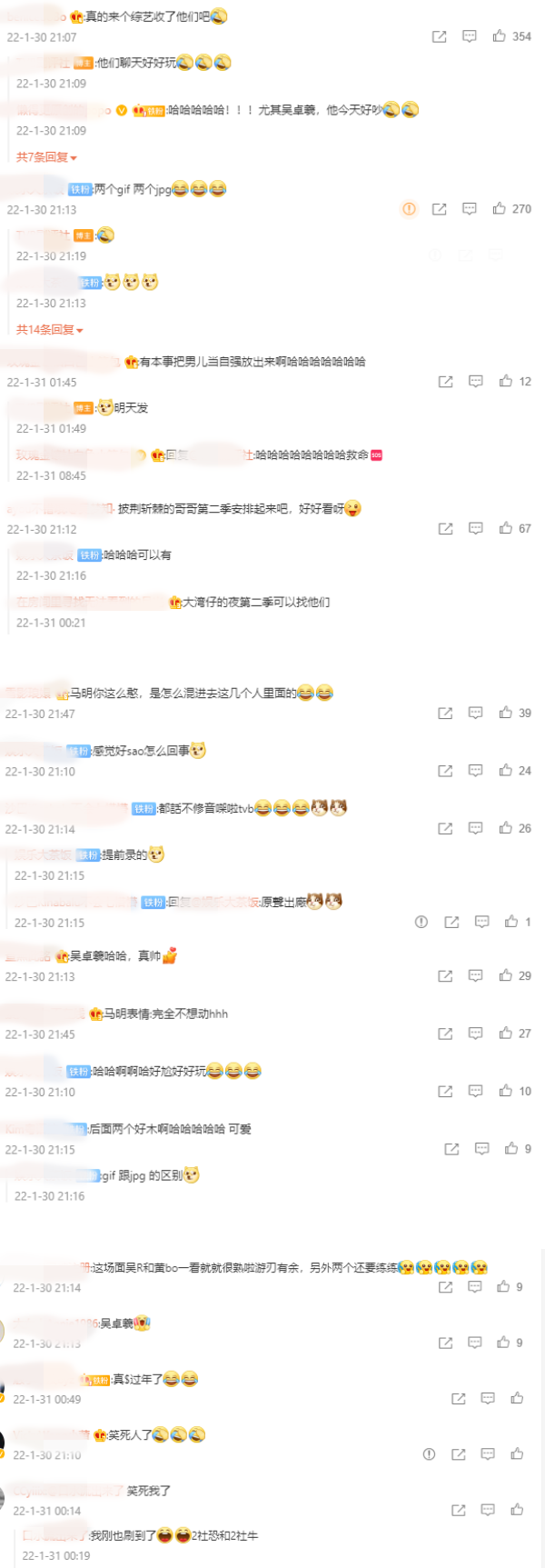This screenshot has height=1568, width=545.
Task: Reply to the '这场面吴R和黄bo' comment
Action: 475,1287
